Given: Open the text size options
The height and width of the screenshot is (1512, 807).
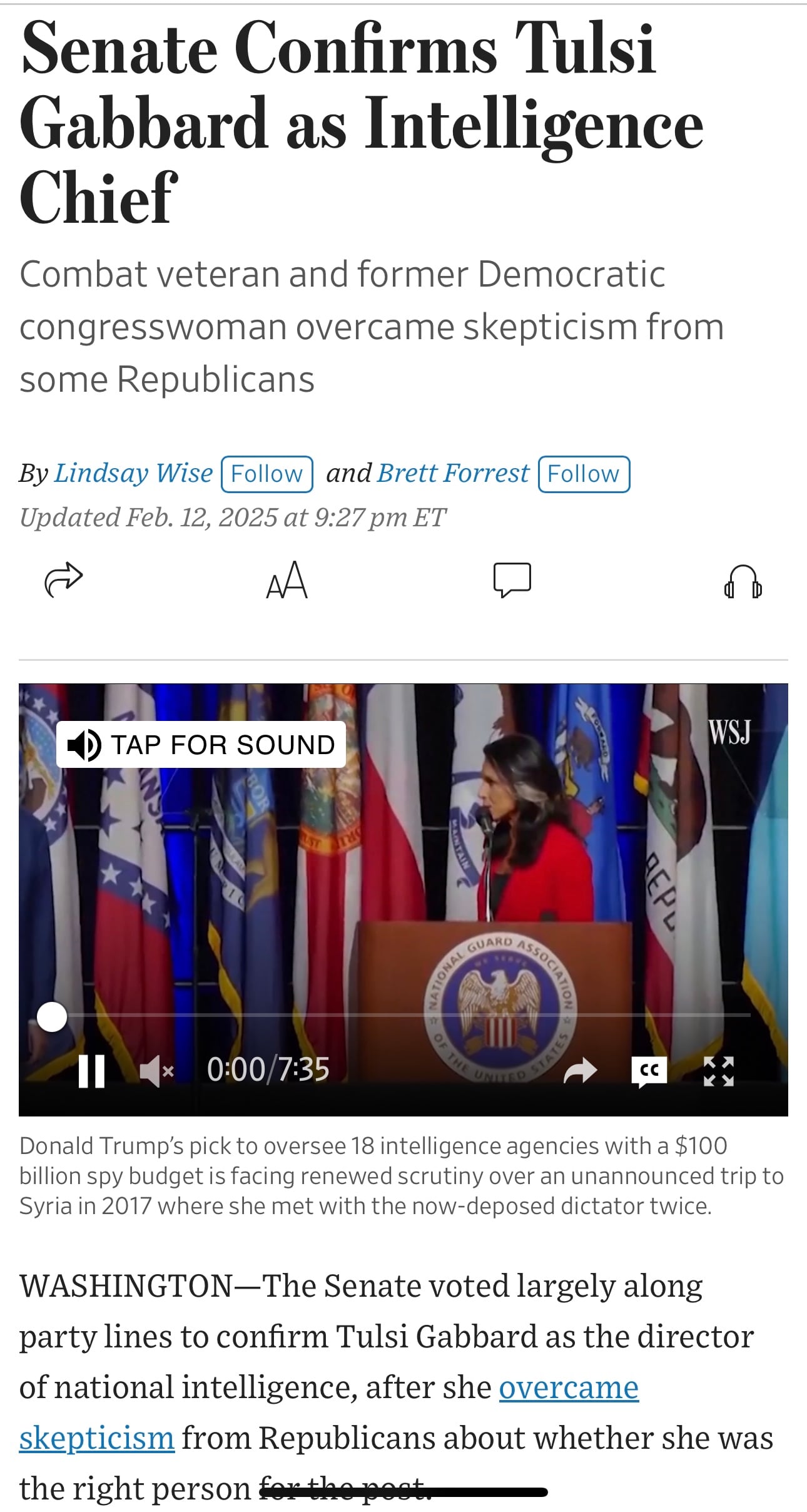Looking at the screenshot, I should [x=287, y=580].
